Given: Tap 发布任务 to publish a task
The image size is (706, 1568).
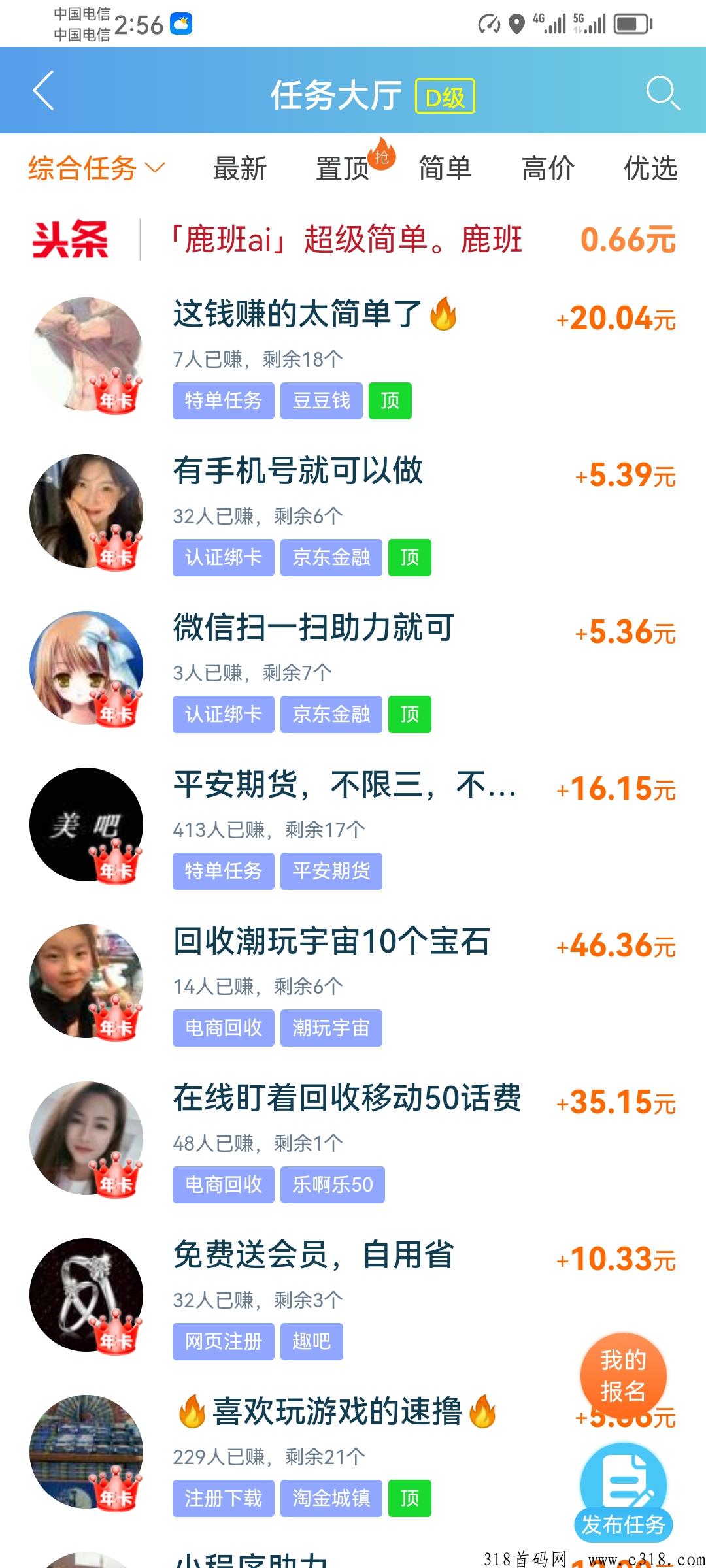Looking at the screenshot, I should 623,1494.
